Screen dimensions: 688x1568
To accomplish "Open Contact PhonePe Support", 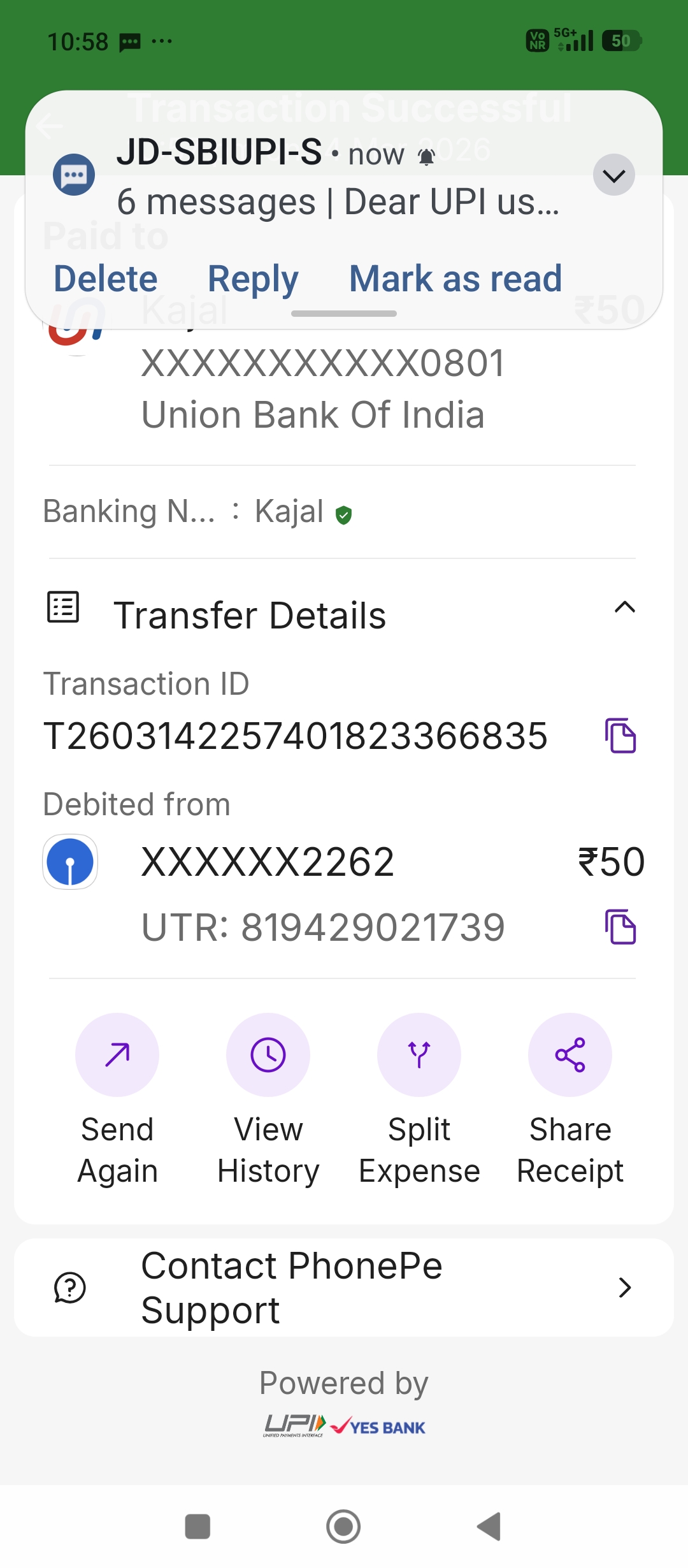I will (x=344, y=1288).
